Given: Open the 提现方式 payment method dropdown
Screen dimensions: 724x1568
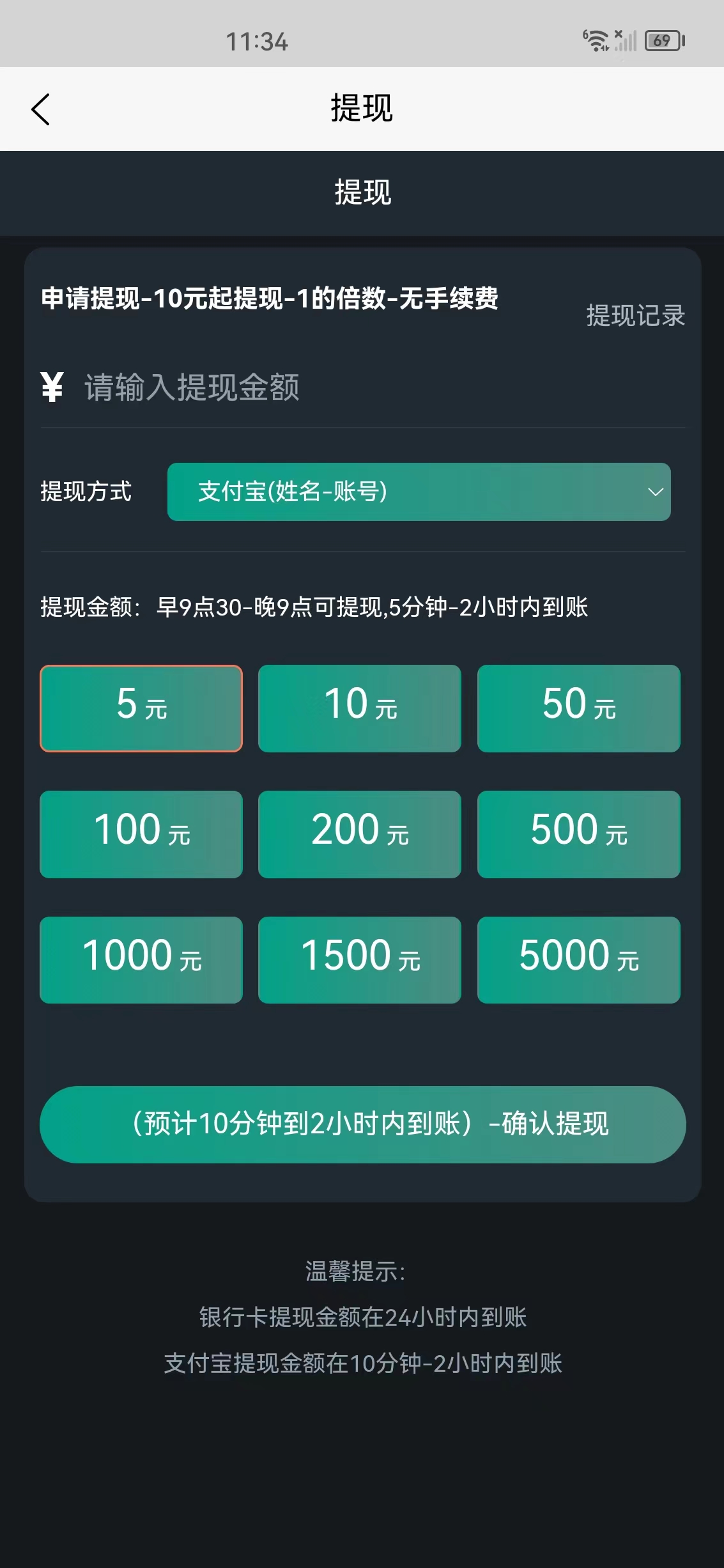Looking at the screenshot, I should pos(420,492).
